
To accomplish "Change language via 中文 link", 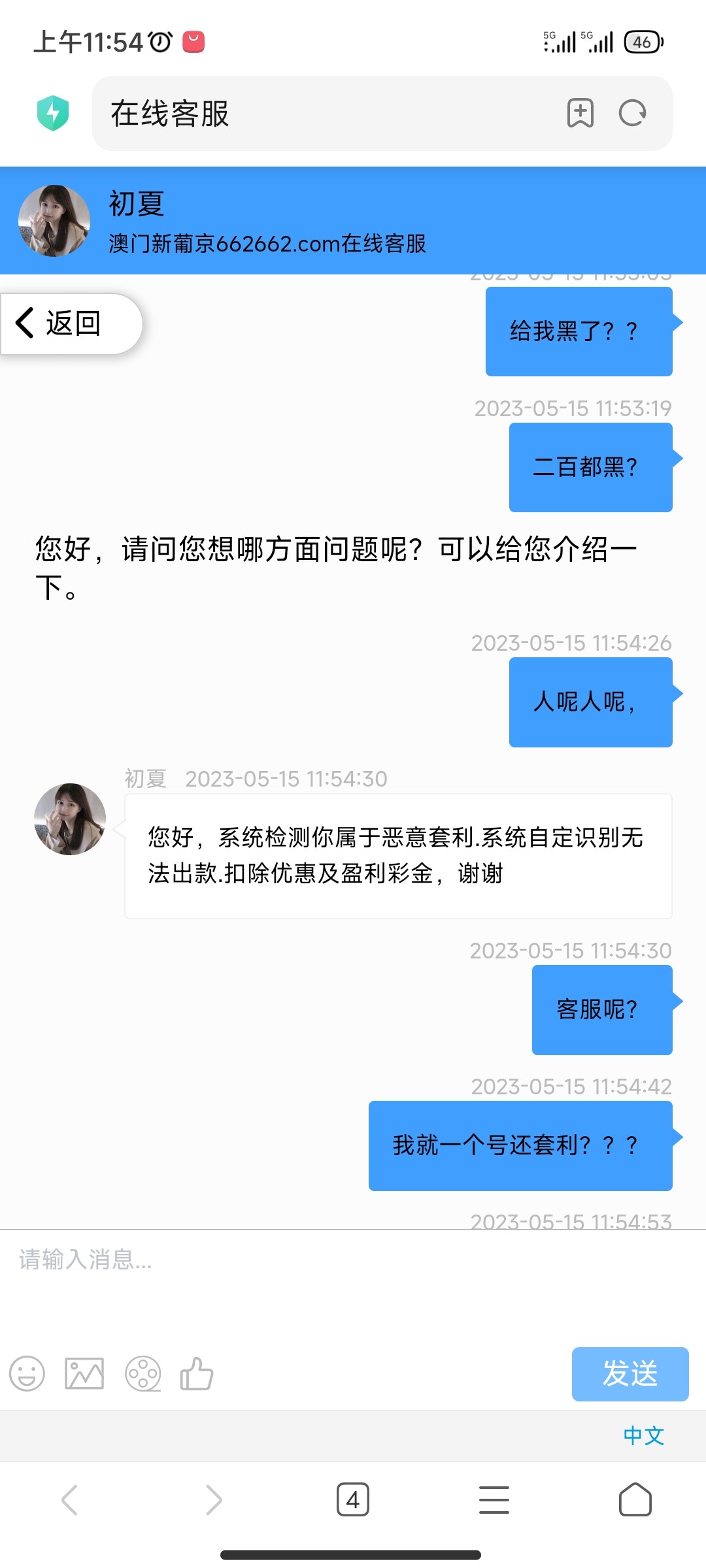I will 643,1435.
